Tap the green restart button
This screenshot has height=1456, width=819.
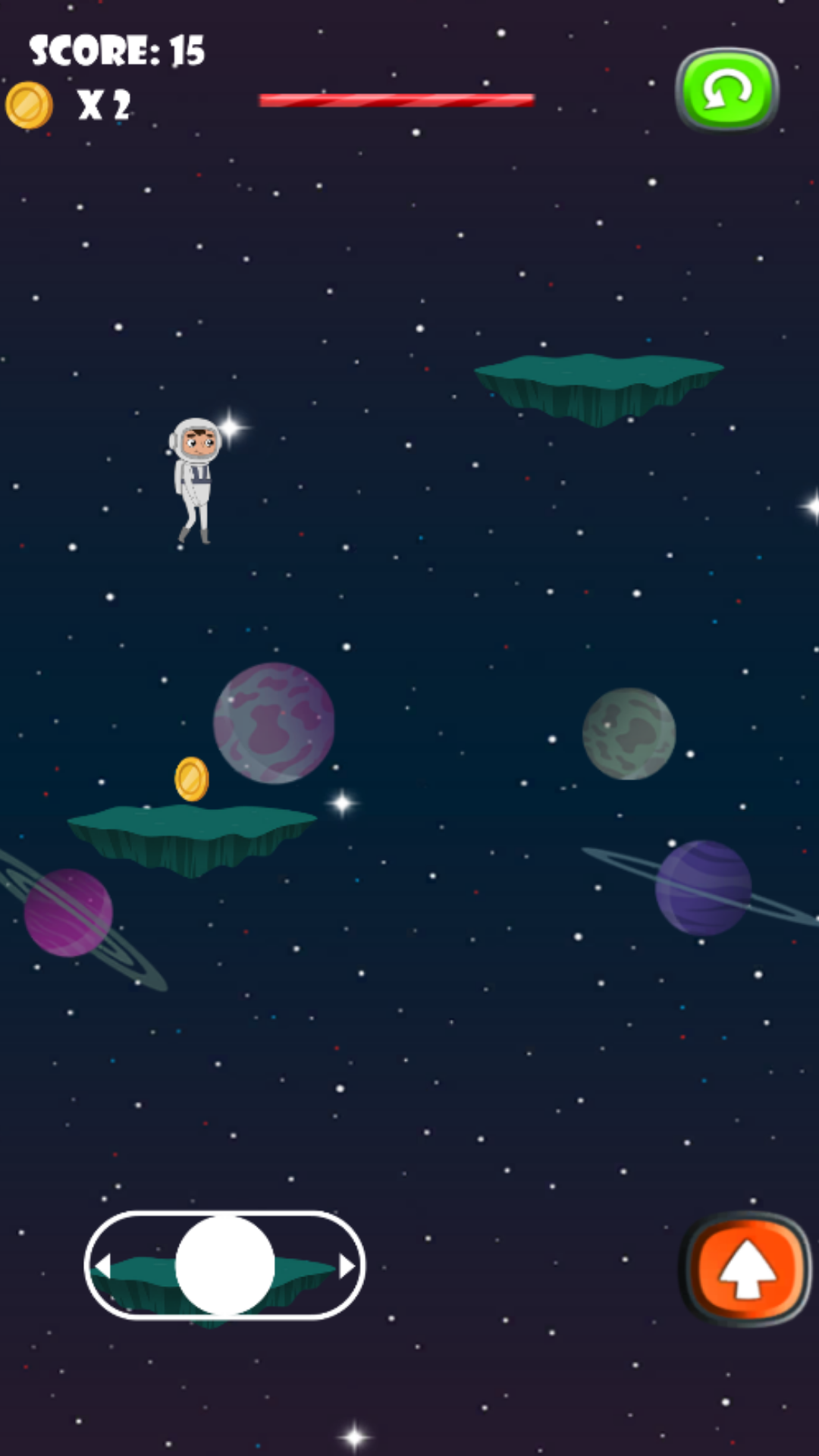click(726, 89)
